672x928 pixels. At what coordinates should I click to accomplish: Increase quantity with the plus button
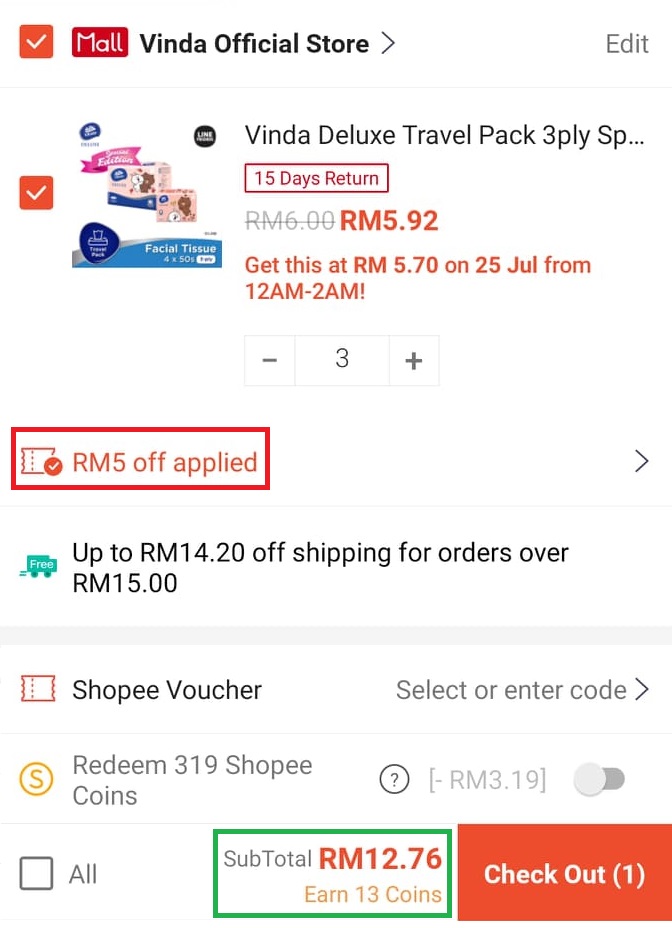pyautogui.click(x=413, y=361)
